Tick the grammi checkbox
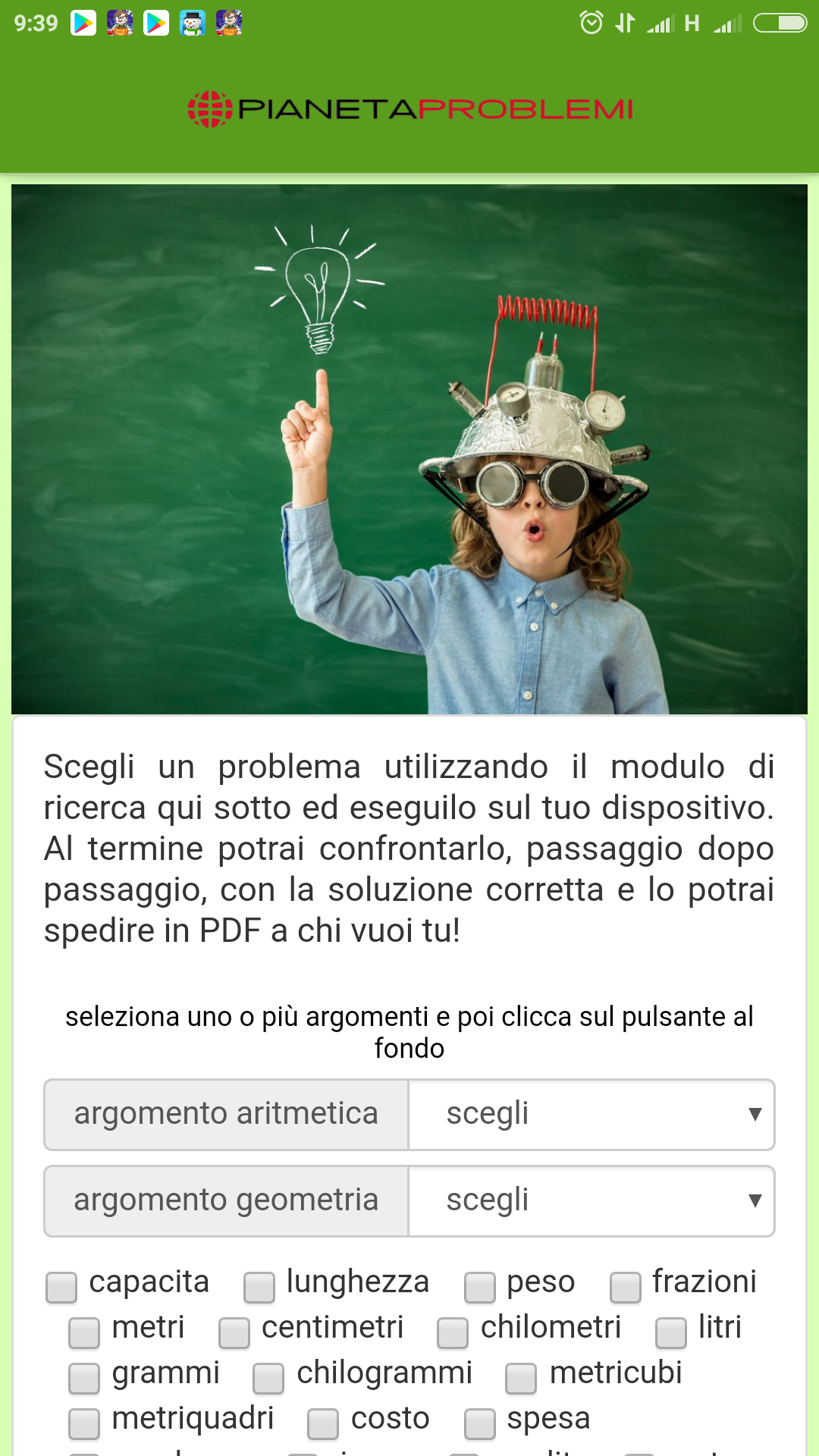The image size is (819, 1456). point(84,1378)
